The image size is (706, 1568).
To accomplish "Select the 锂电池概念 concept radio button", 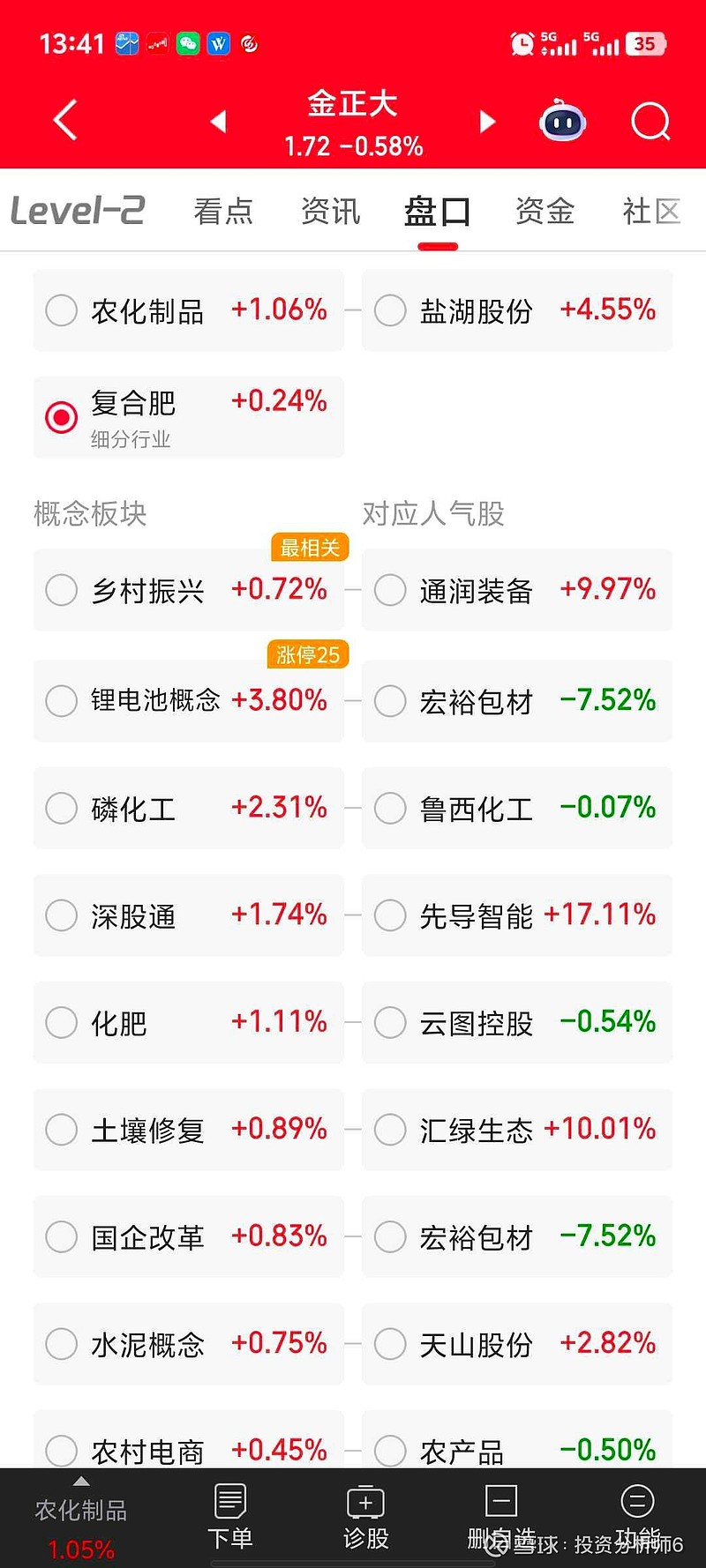I will [62, 701].
